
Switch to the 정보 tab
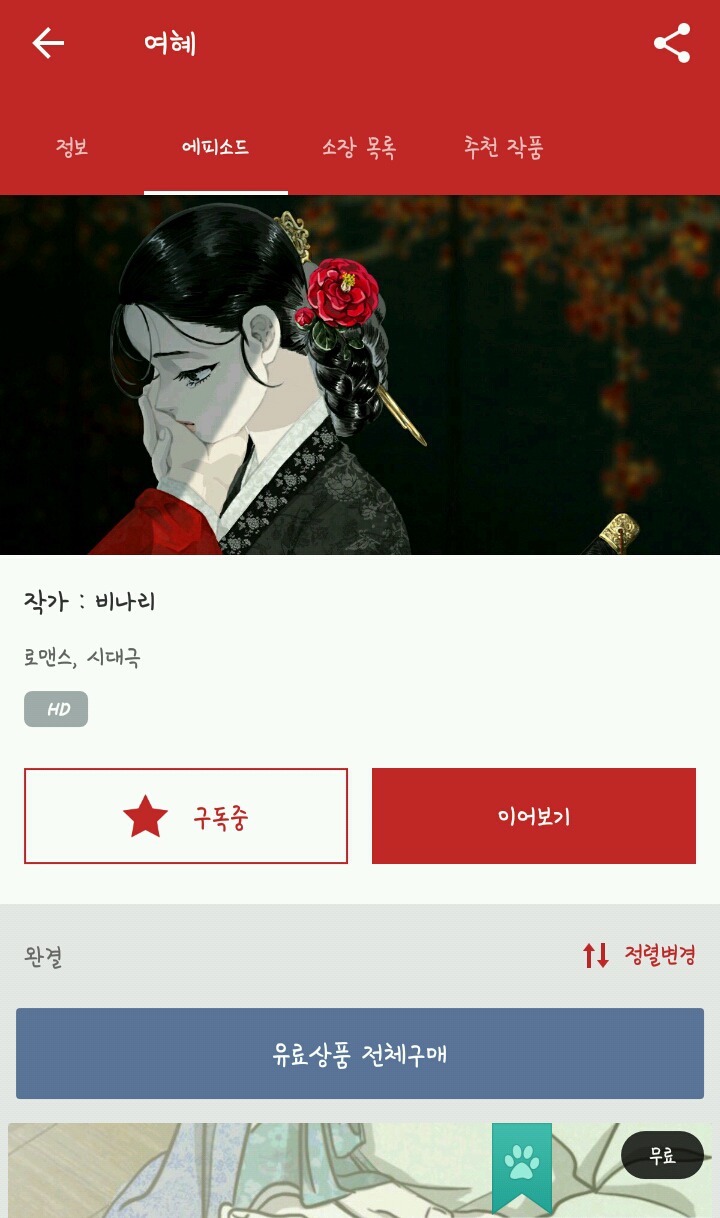pos(72,149)
